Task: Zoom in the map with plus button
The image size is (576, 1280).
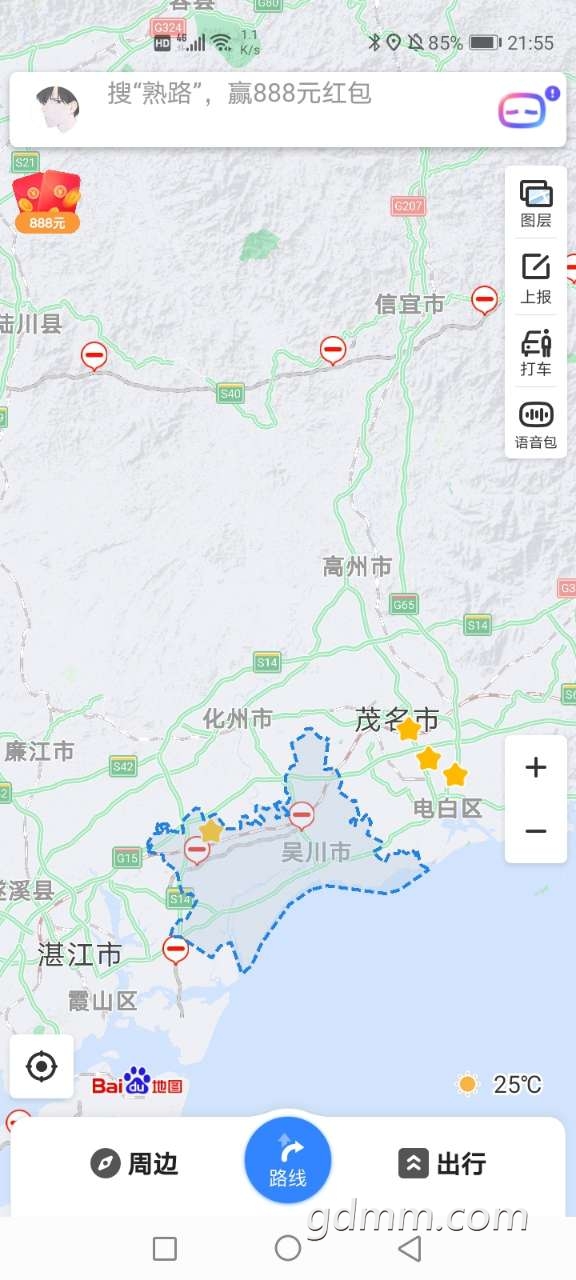Action: click(536, 767)
